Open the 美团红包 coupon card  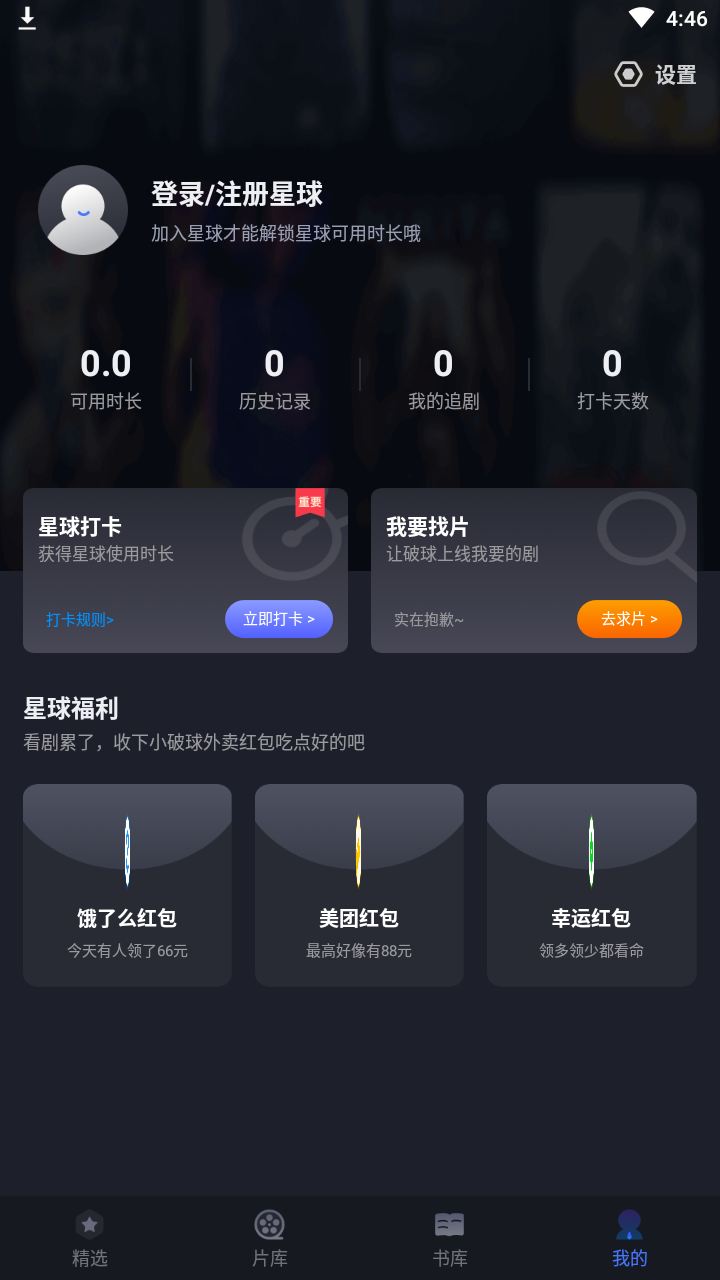click(359, 884)
